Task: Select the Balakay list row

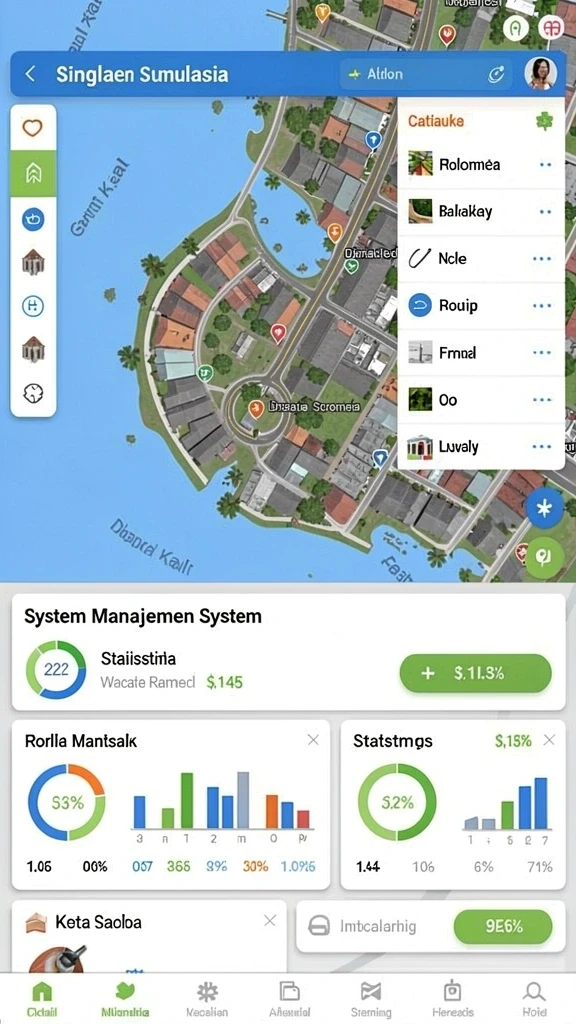Action: tap(481, 212)
